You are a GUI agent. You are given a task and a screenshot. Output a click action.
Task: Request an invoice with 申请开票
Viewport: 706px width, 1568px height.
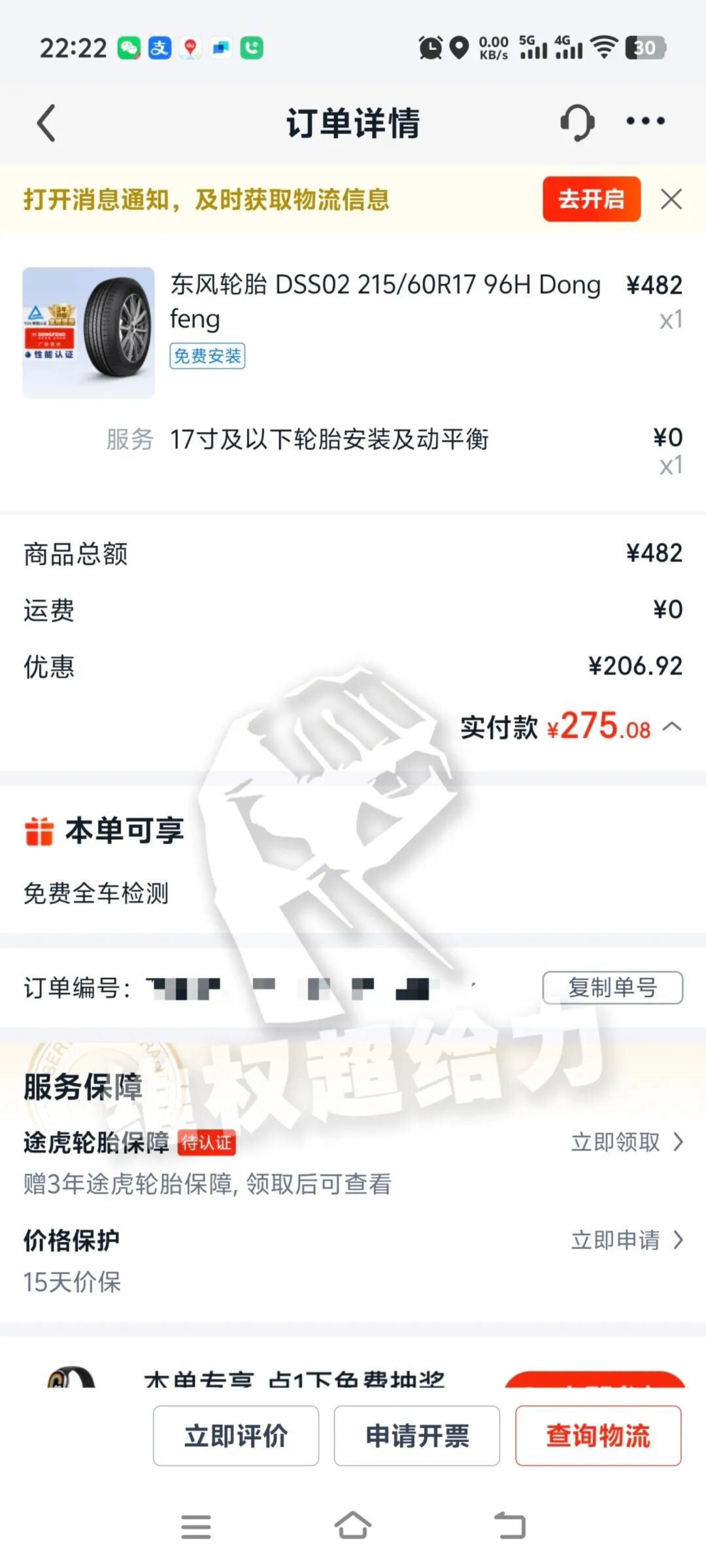point(417,1436)
